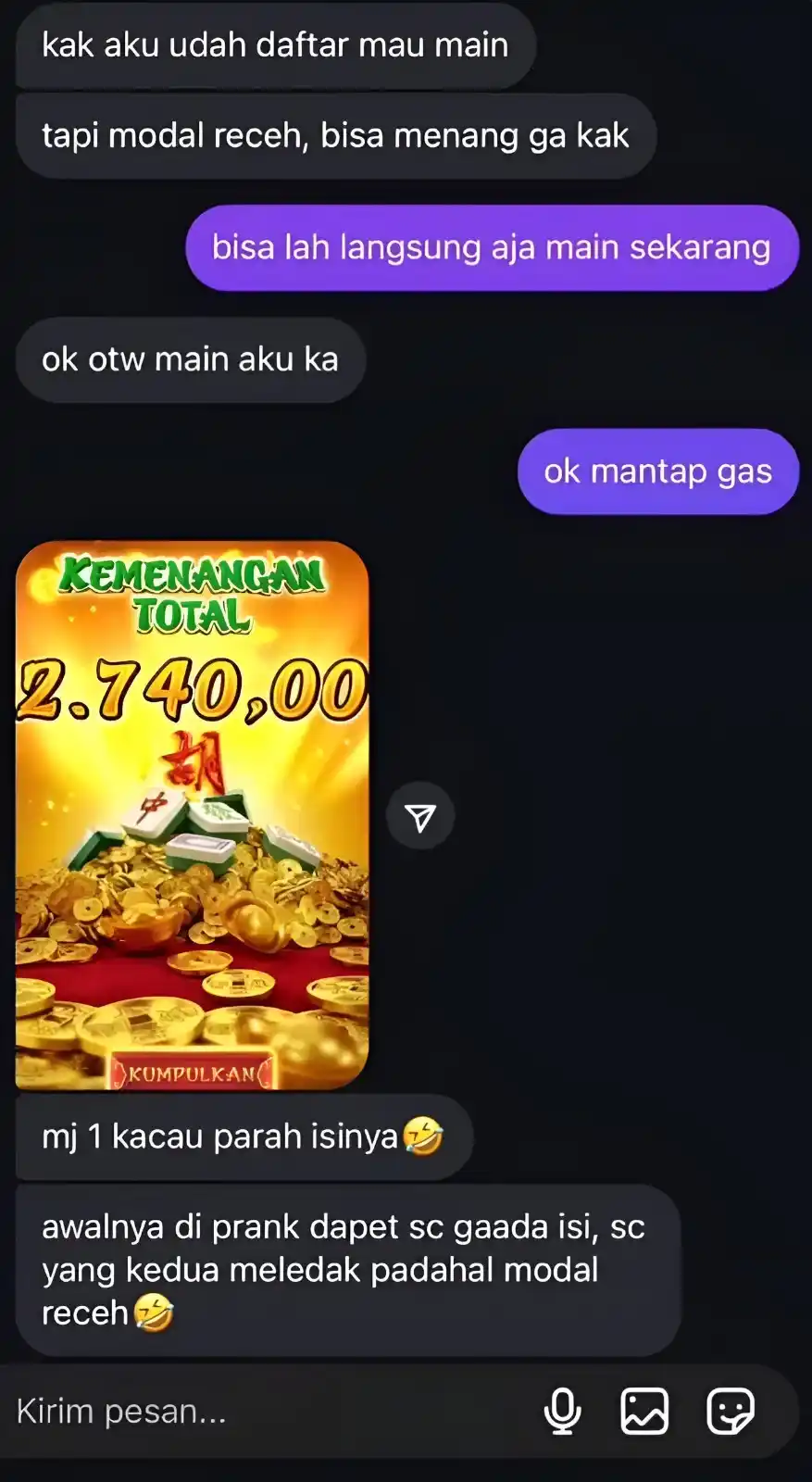The width and height of the screenshot is (812, 1482).
Task: Open the sticker picker
Action: pos(731,1412)
